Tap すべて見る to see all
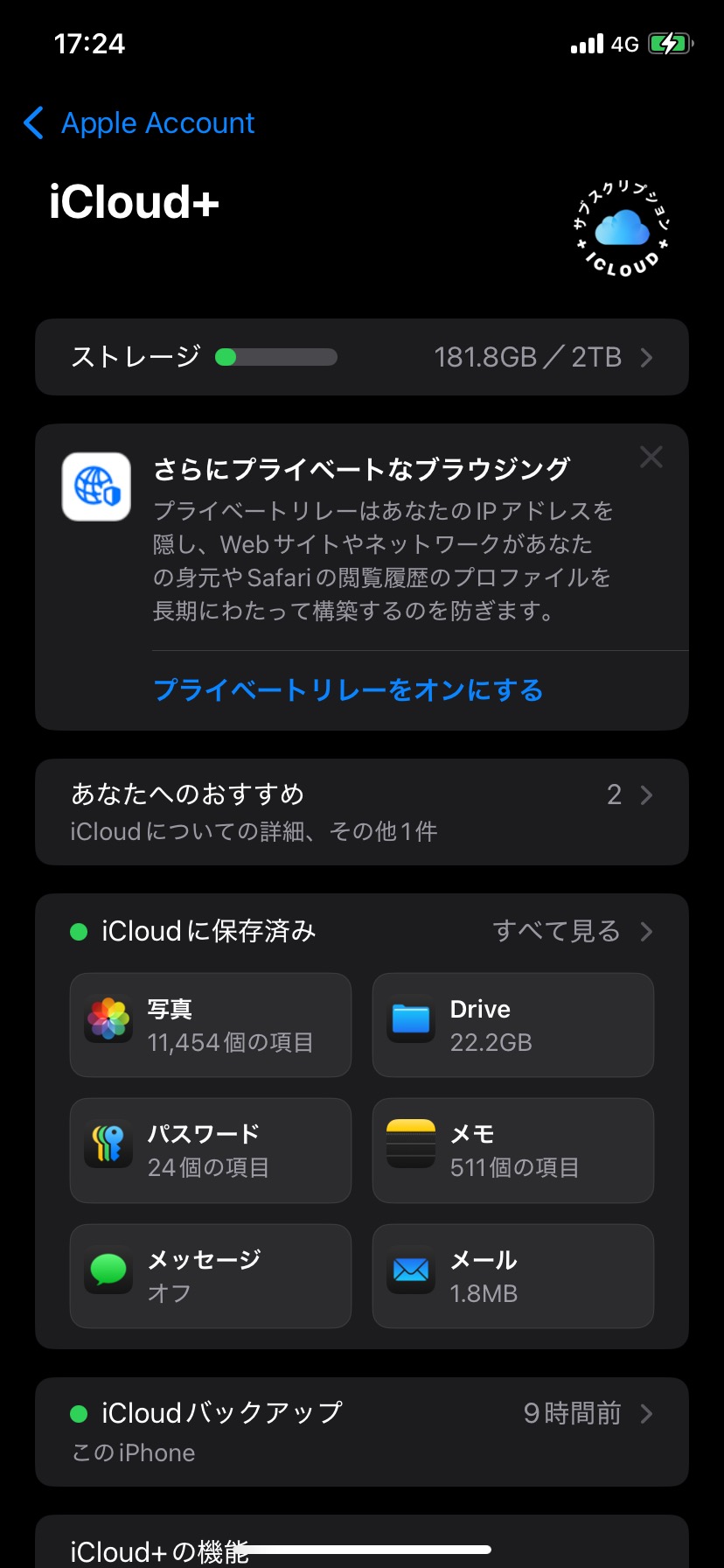Screen dimensions: 724x1568 pyautogui.click(x=572, y=931)
